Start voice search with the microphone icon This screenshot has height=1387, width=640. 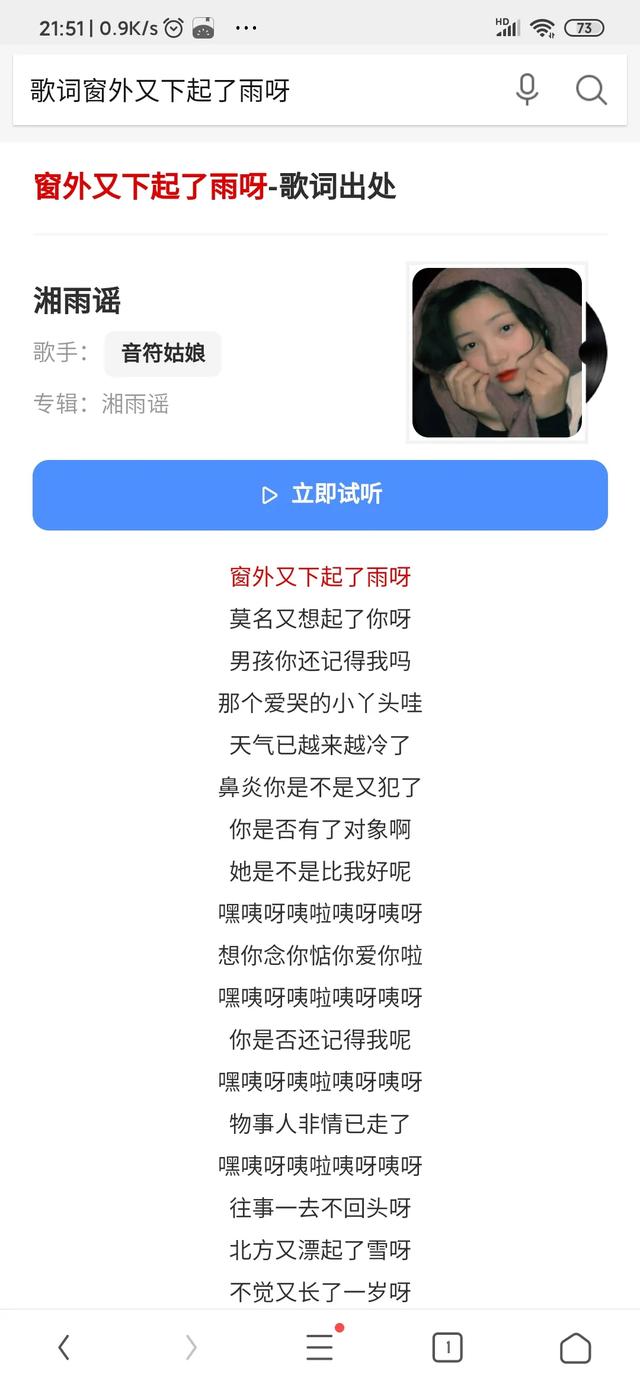[x=527, y=90]
